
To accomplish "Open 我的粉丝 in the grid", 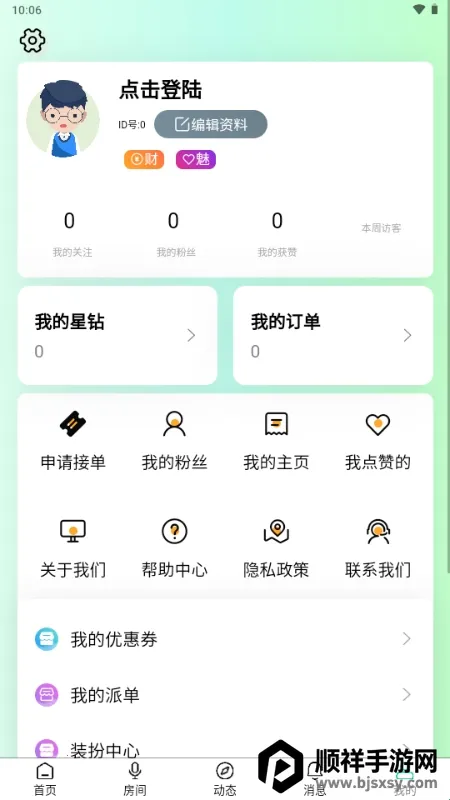I will click(x=174, y=440).
